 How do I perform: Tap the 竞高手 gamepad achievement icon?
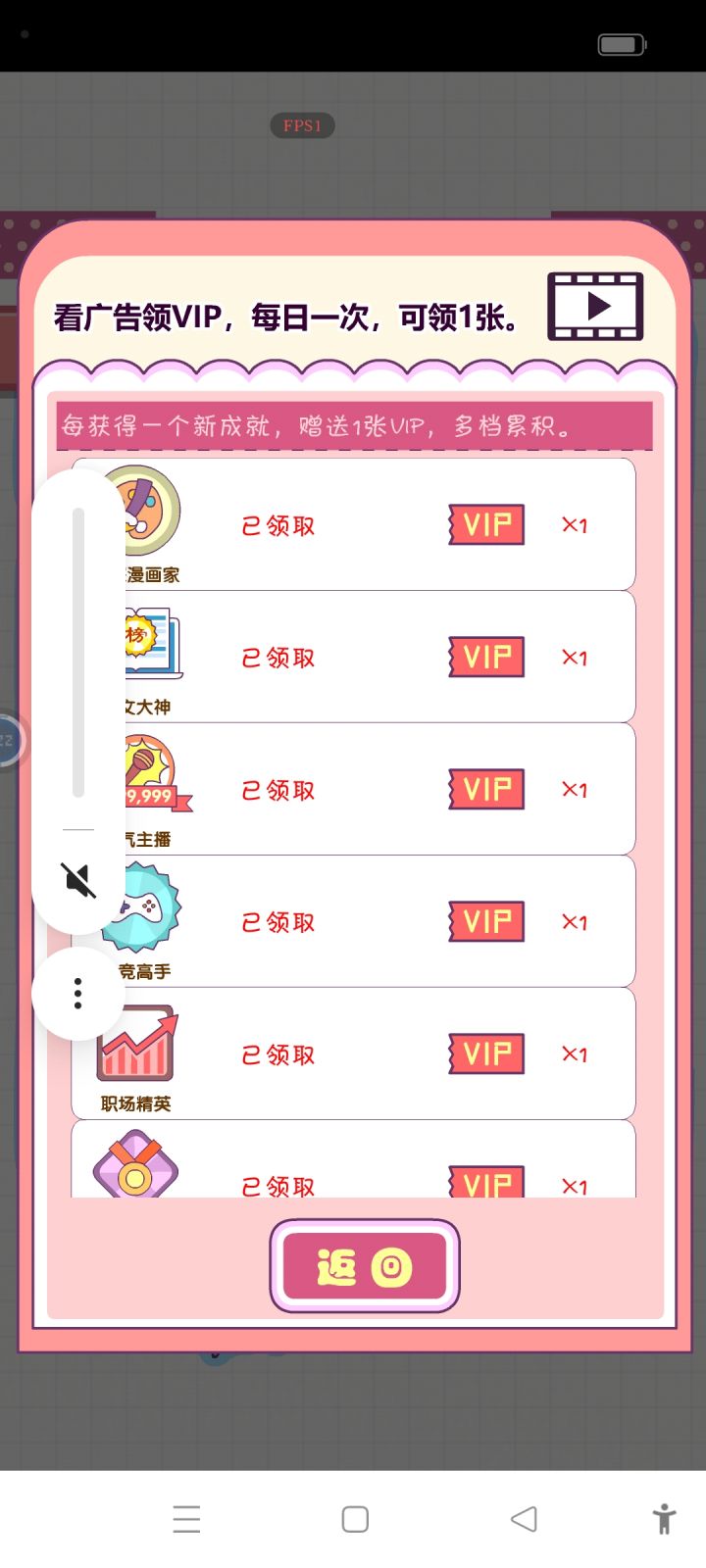point(140,906)
